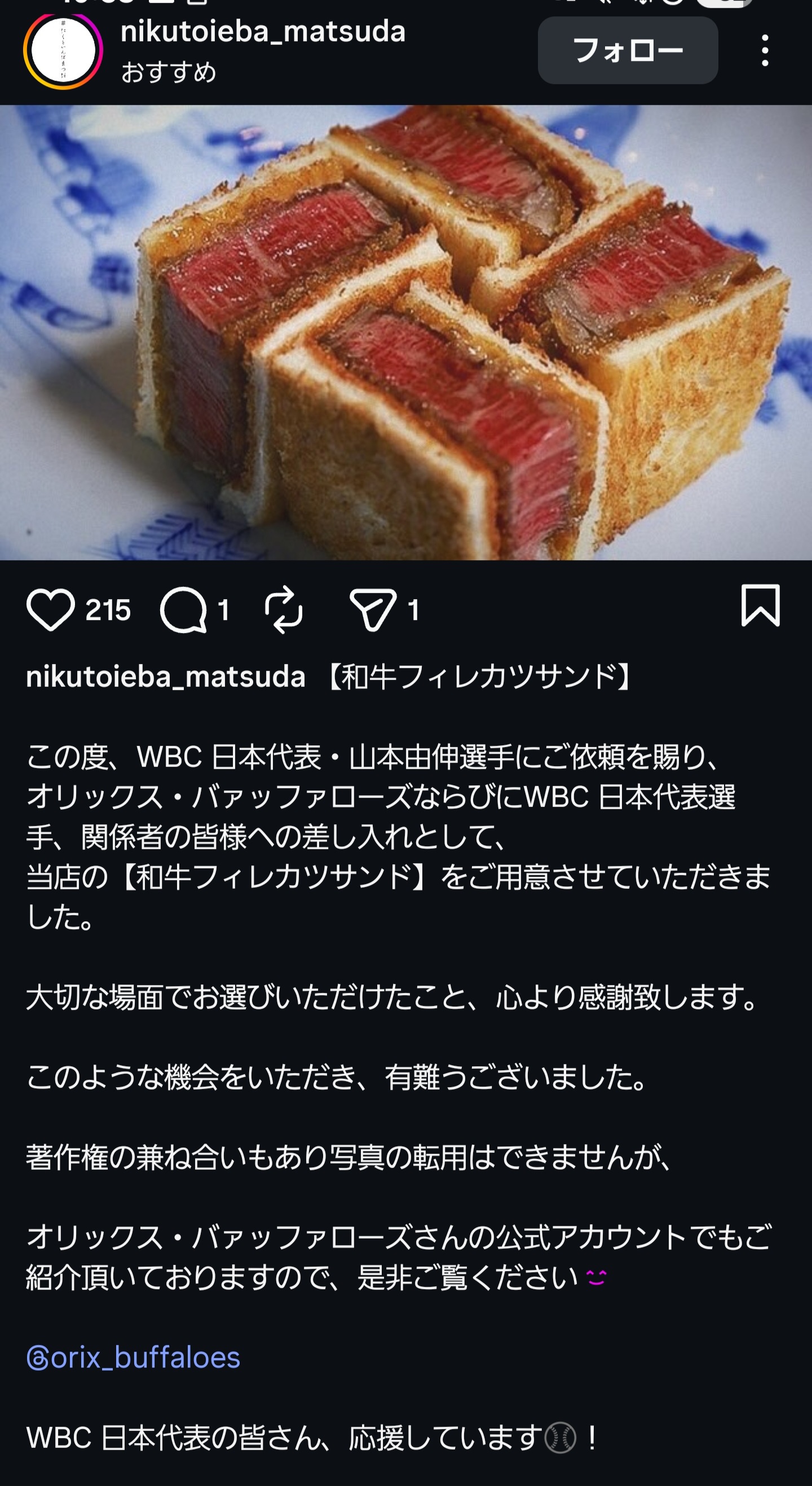812x1486 pixels.
Task: Repost this post
Action: (283, 610)
